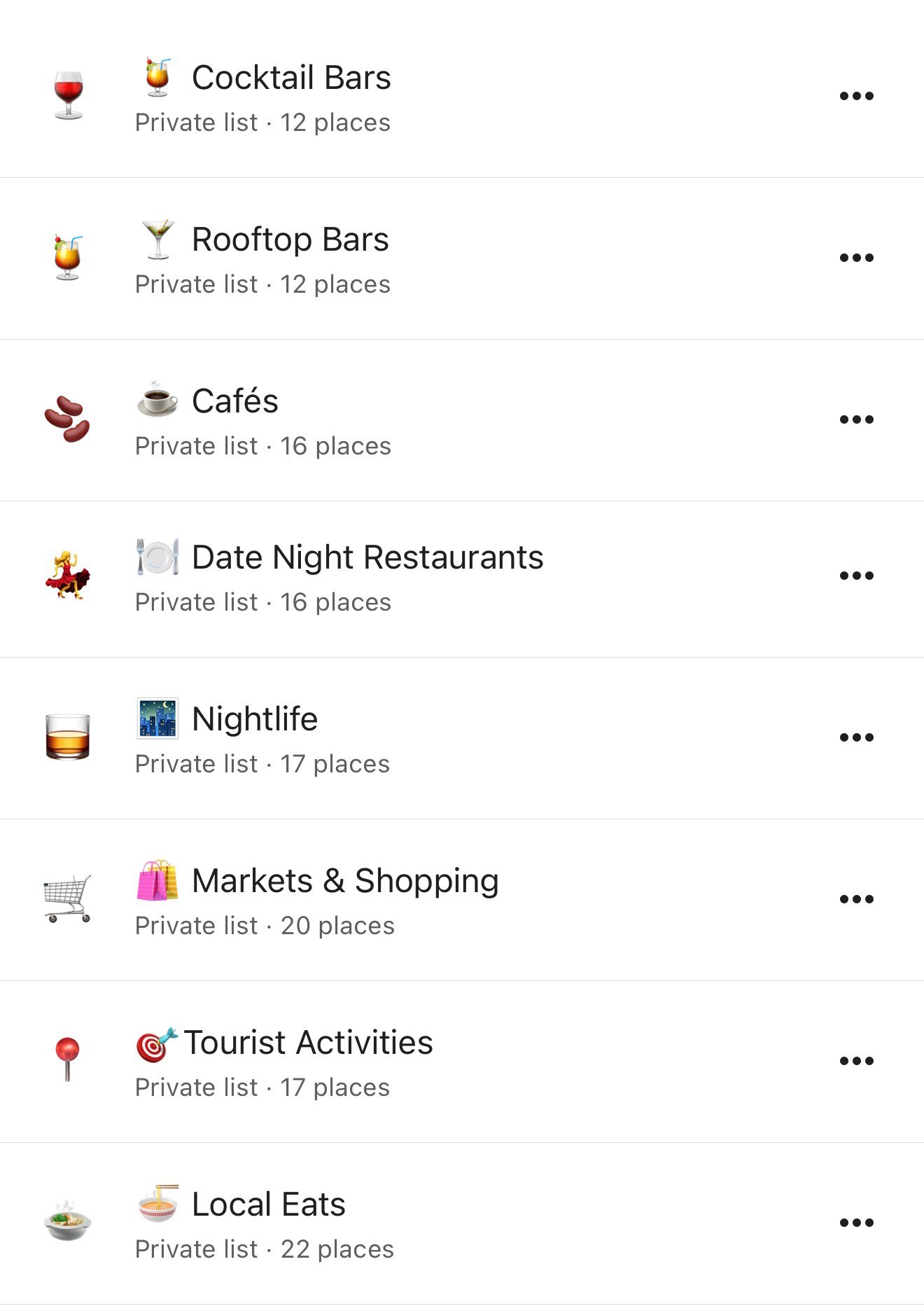Select the Local Eats list

(268, 1205)
